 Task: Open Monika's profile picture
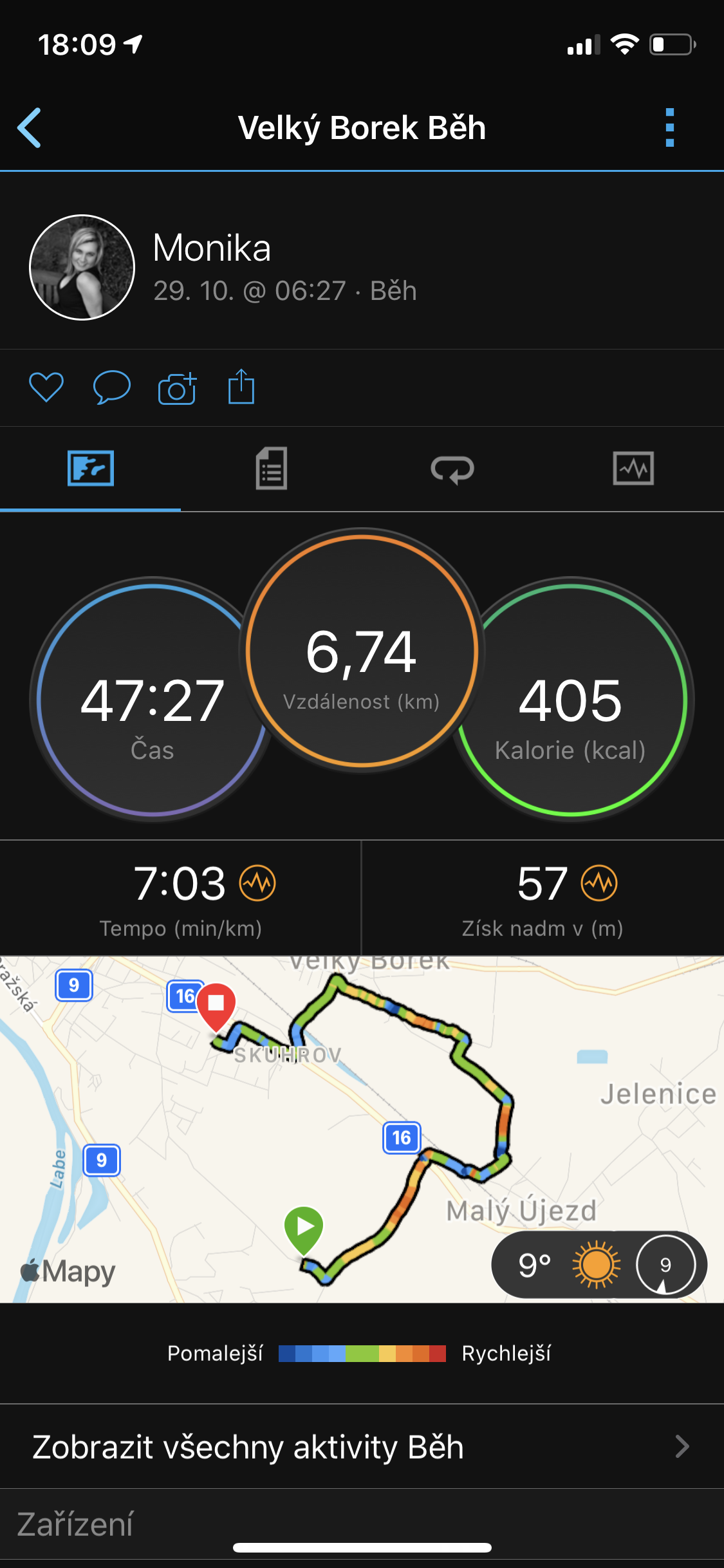pos(82,267)
